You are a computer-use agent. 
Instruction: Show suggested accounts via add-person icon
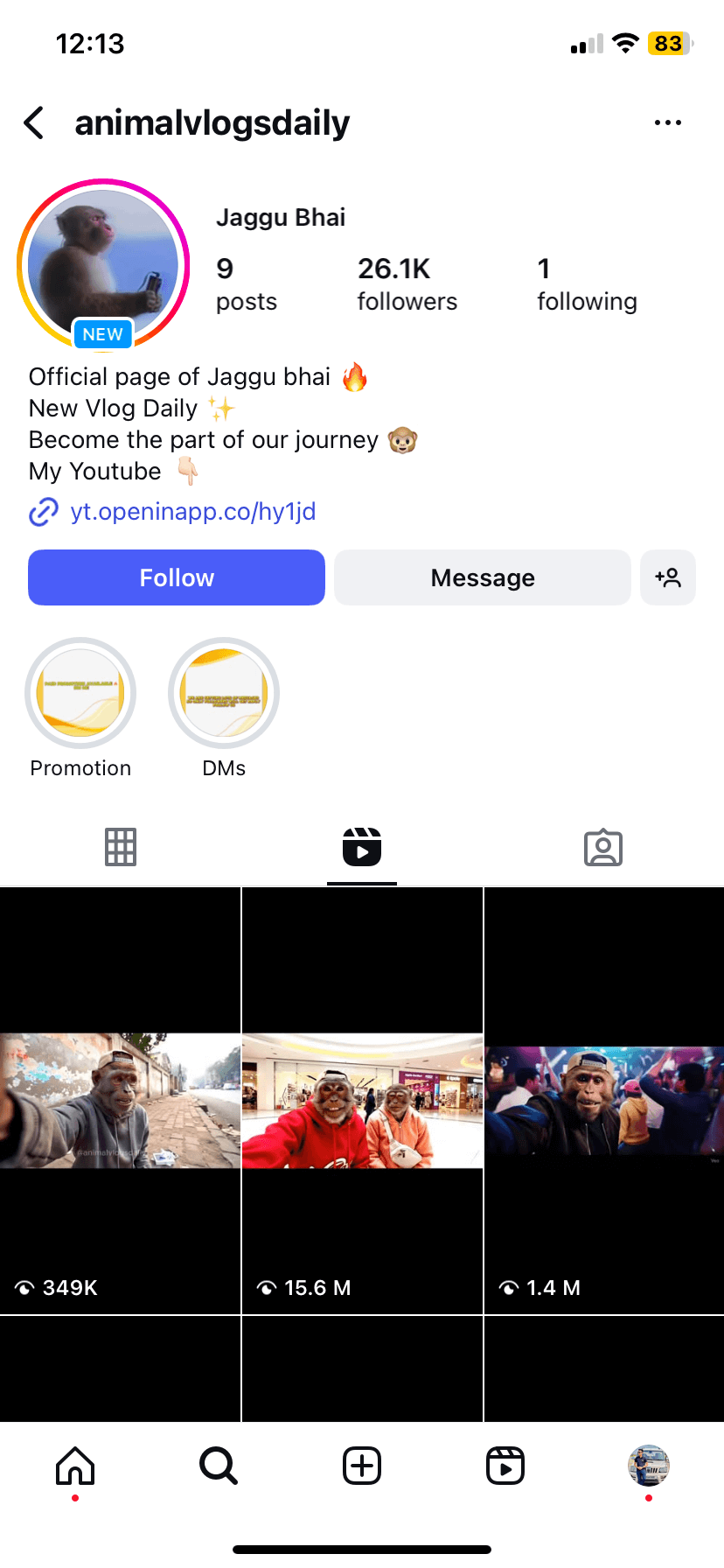[668, 577]
